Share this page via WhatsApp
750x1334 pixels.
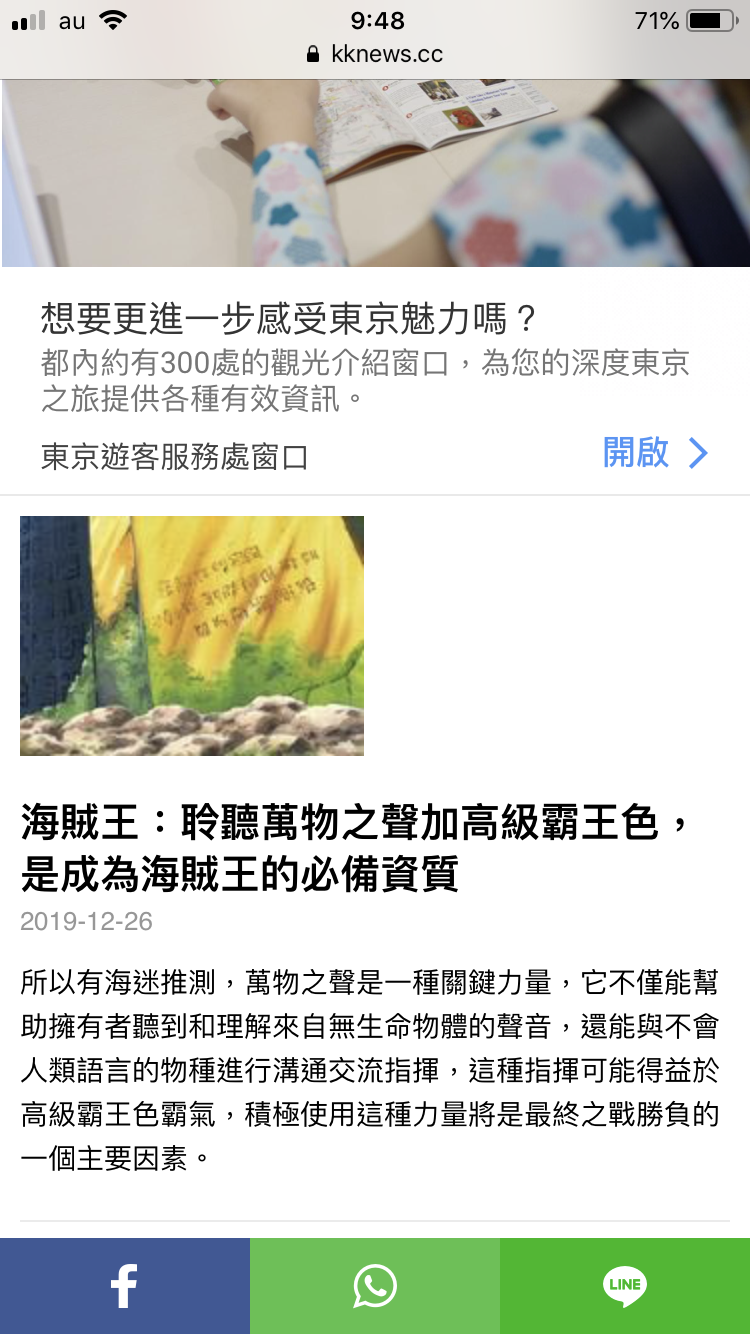tap(375, 1286)
